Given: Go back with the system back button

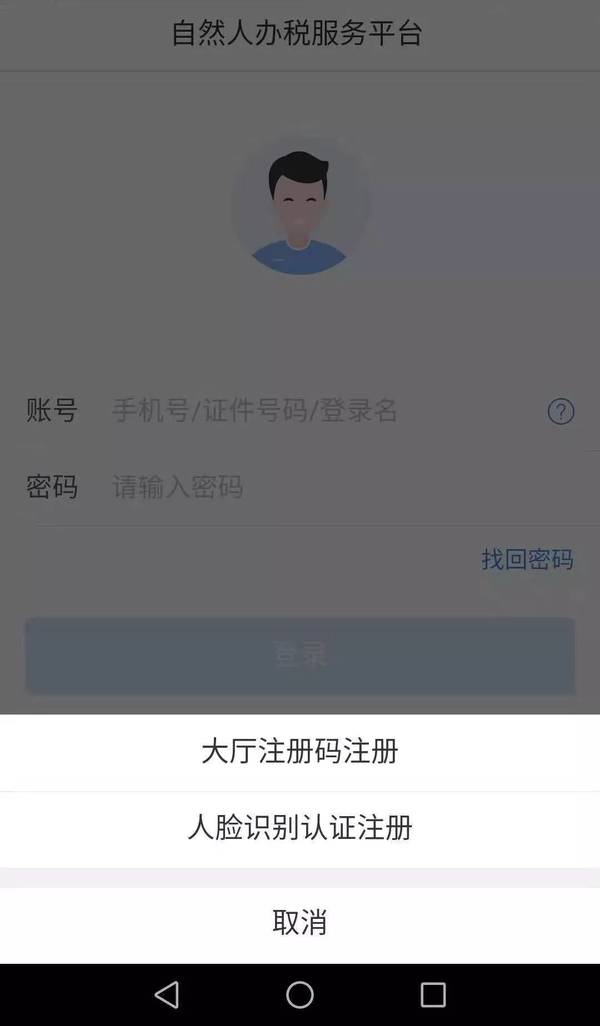Looking at the screenshot, I should pyautogui.click(x=167, y=995).
